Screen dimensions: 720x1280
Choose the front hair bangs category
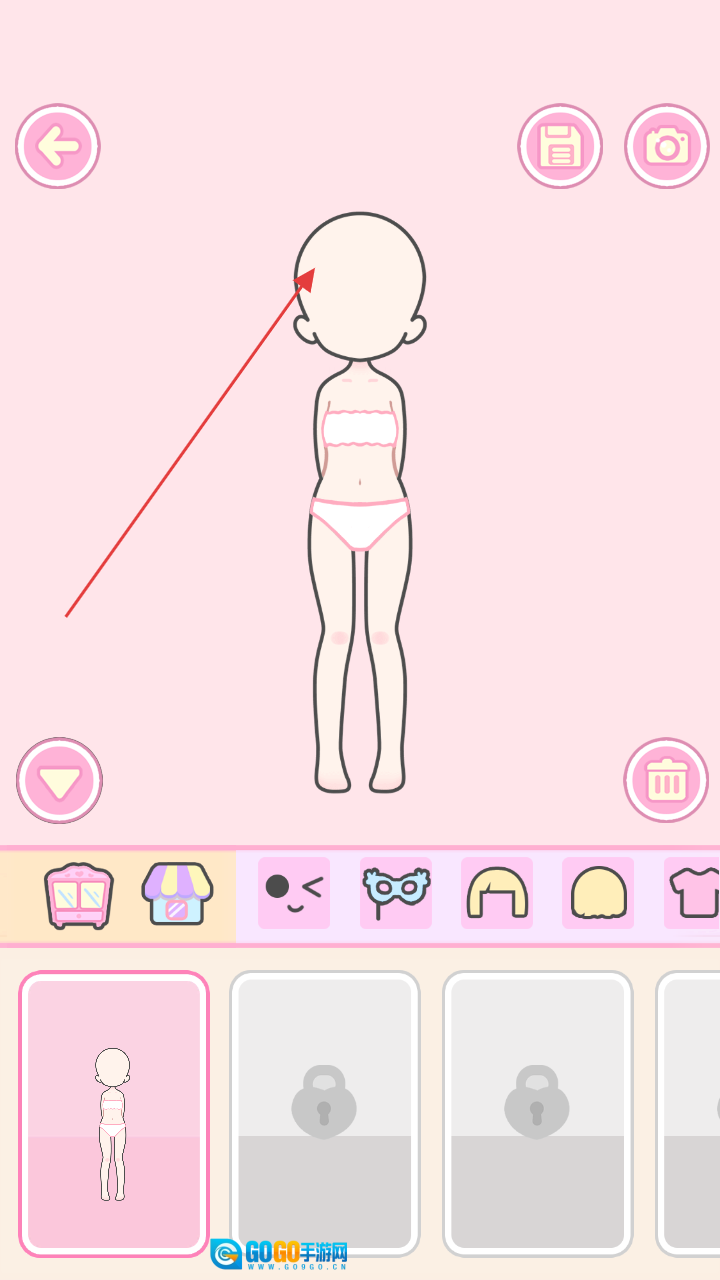pos(497,893)
